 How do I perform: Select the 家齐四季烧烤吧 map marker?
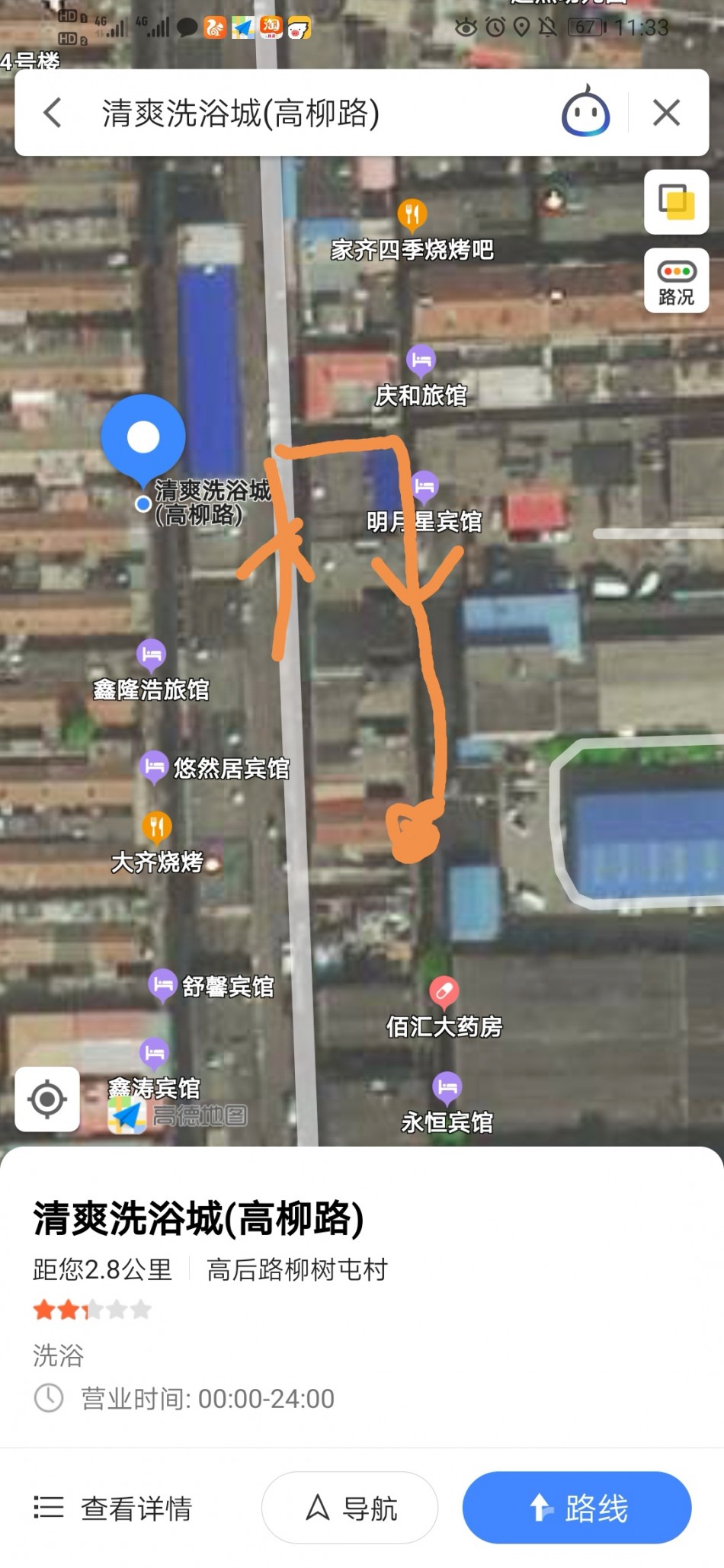pyautogui.click(x=412, y=216)
